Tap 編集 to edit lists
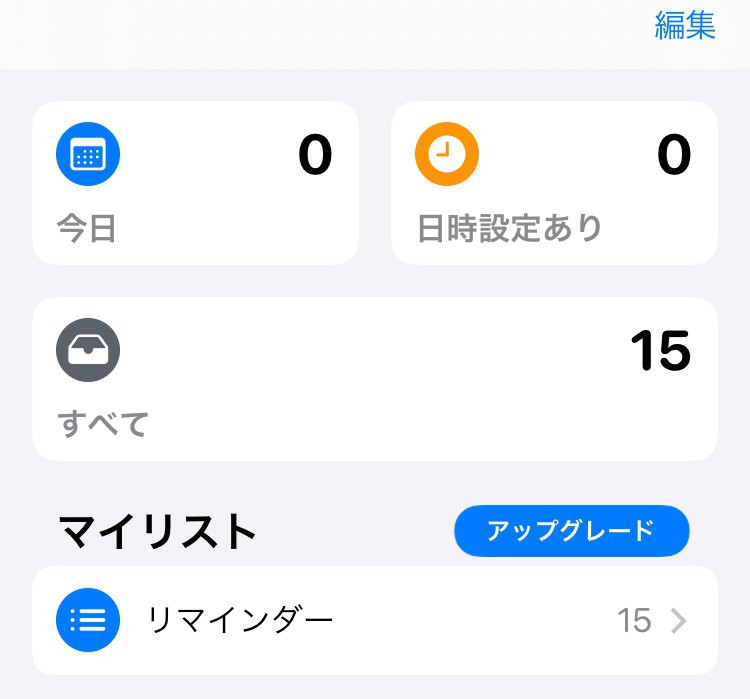 (x=685, y=26)
